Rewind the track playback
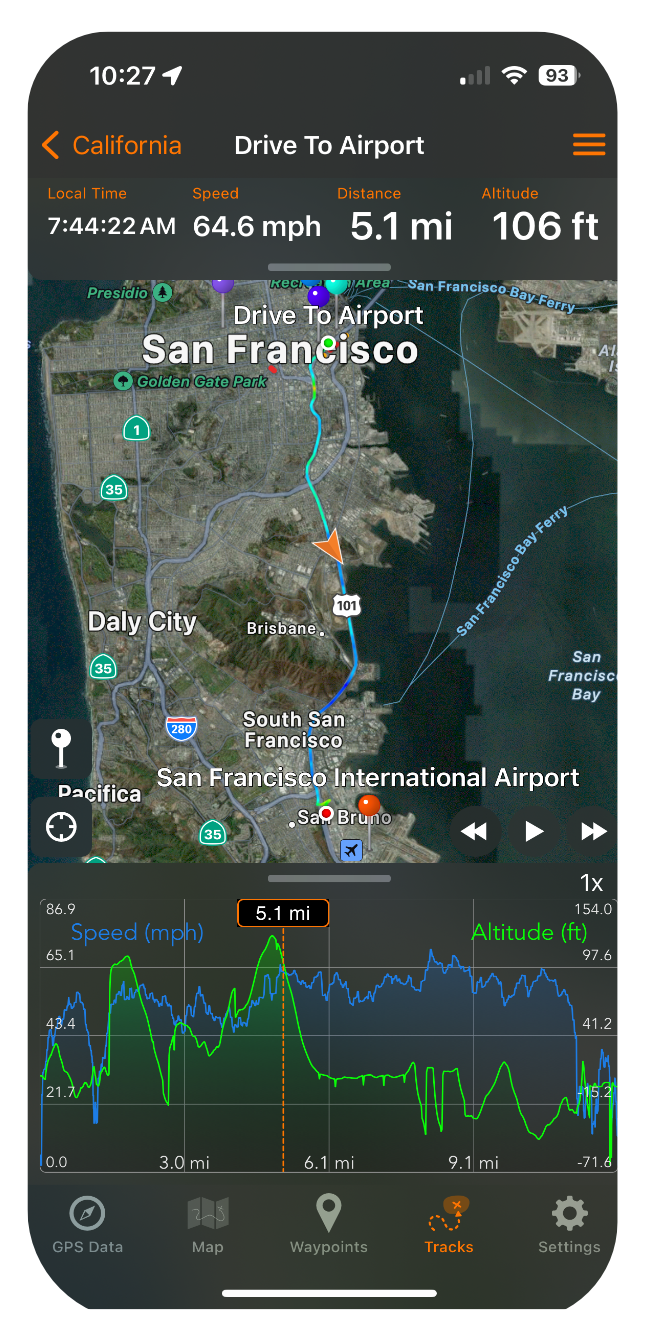 474,831
